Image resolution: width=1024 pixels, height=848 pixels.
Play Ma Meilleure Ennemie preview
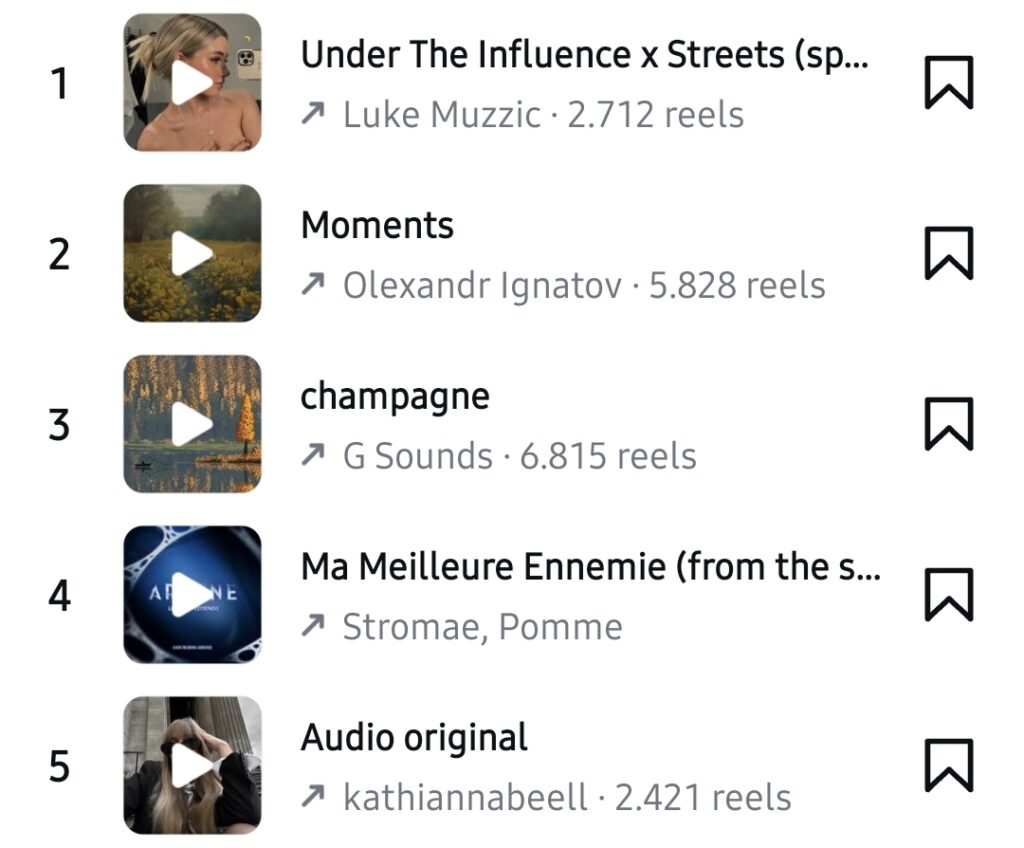coord(192,595)
